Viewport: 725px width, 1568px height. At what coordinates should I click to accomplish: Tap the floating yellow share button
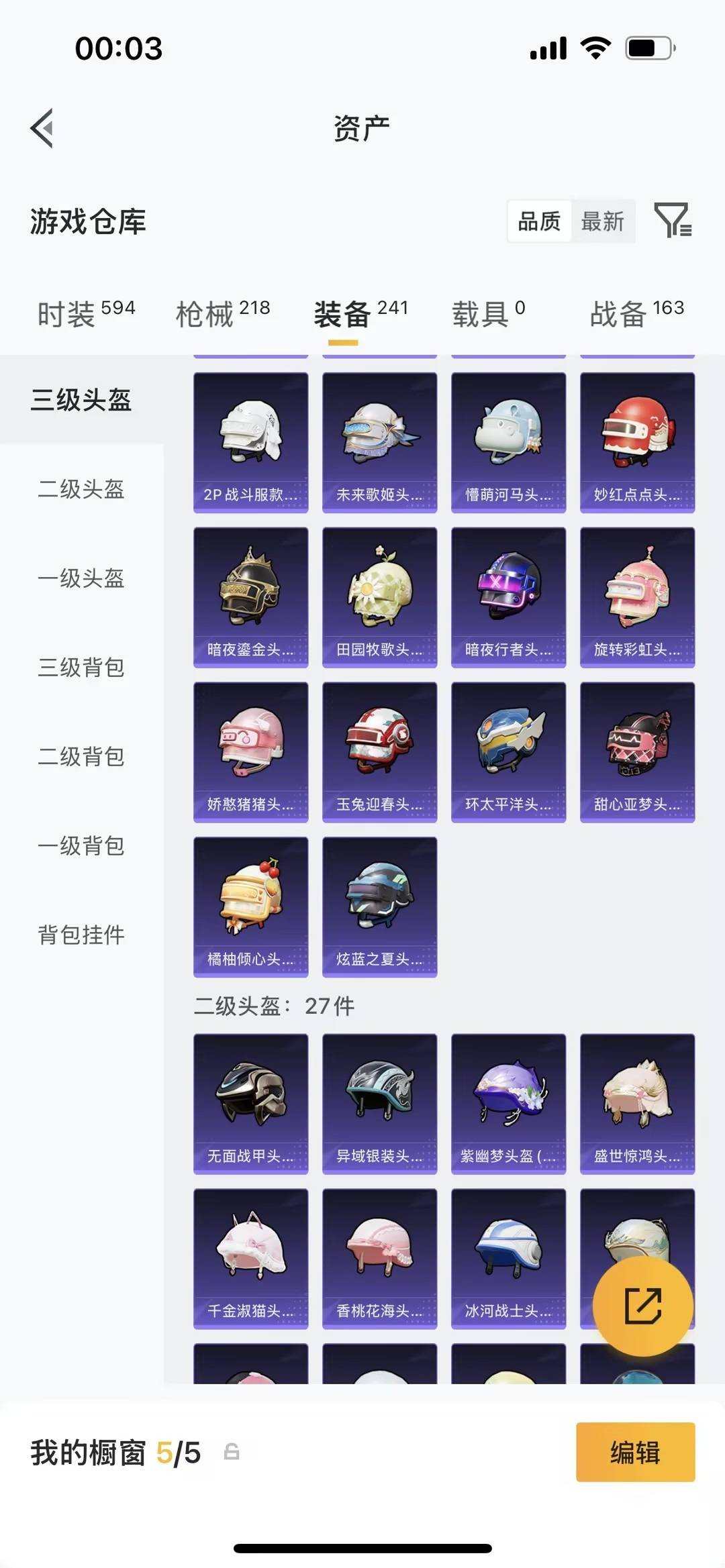point(642,1306)
